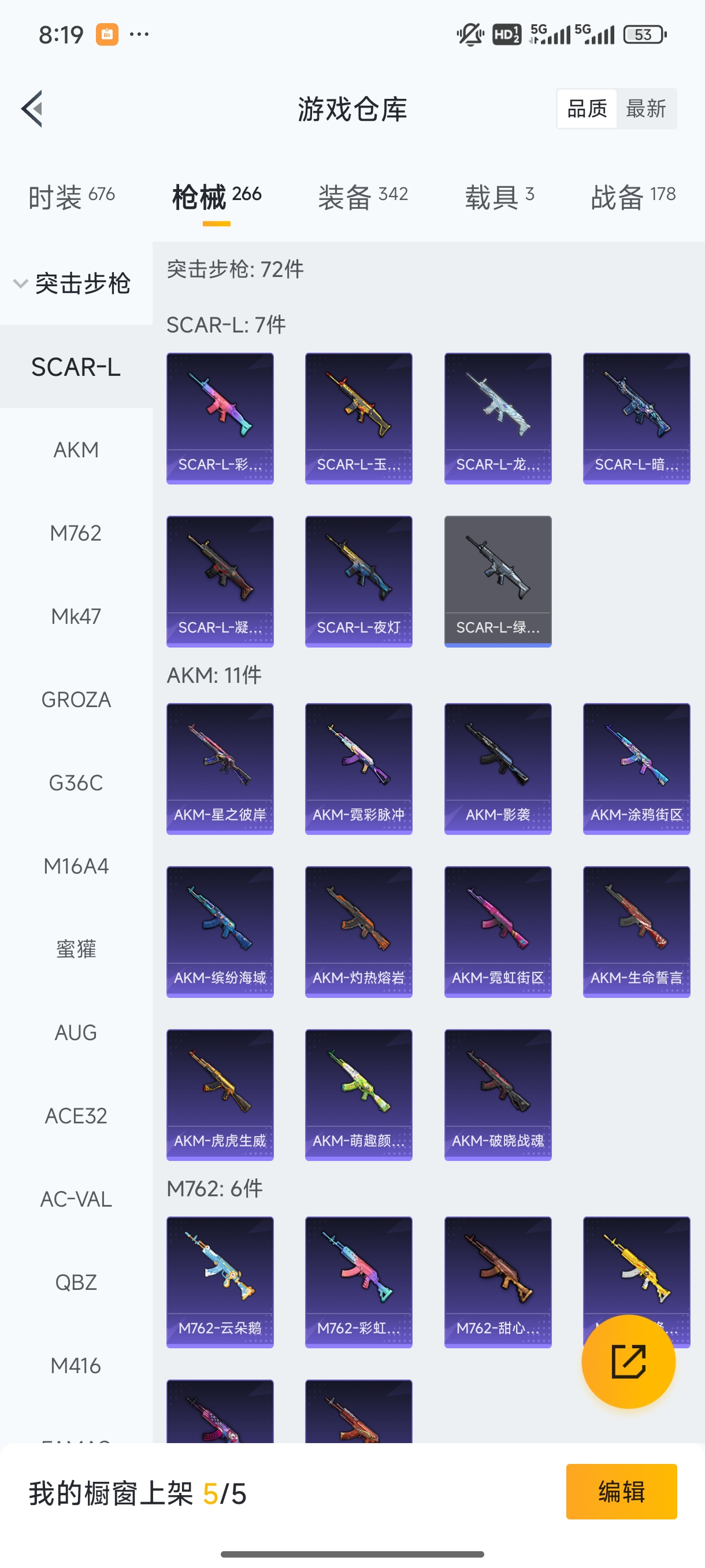Select AKM in the side list

[x=76, y=450]
